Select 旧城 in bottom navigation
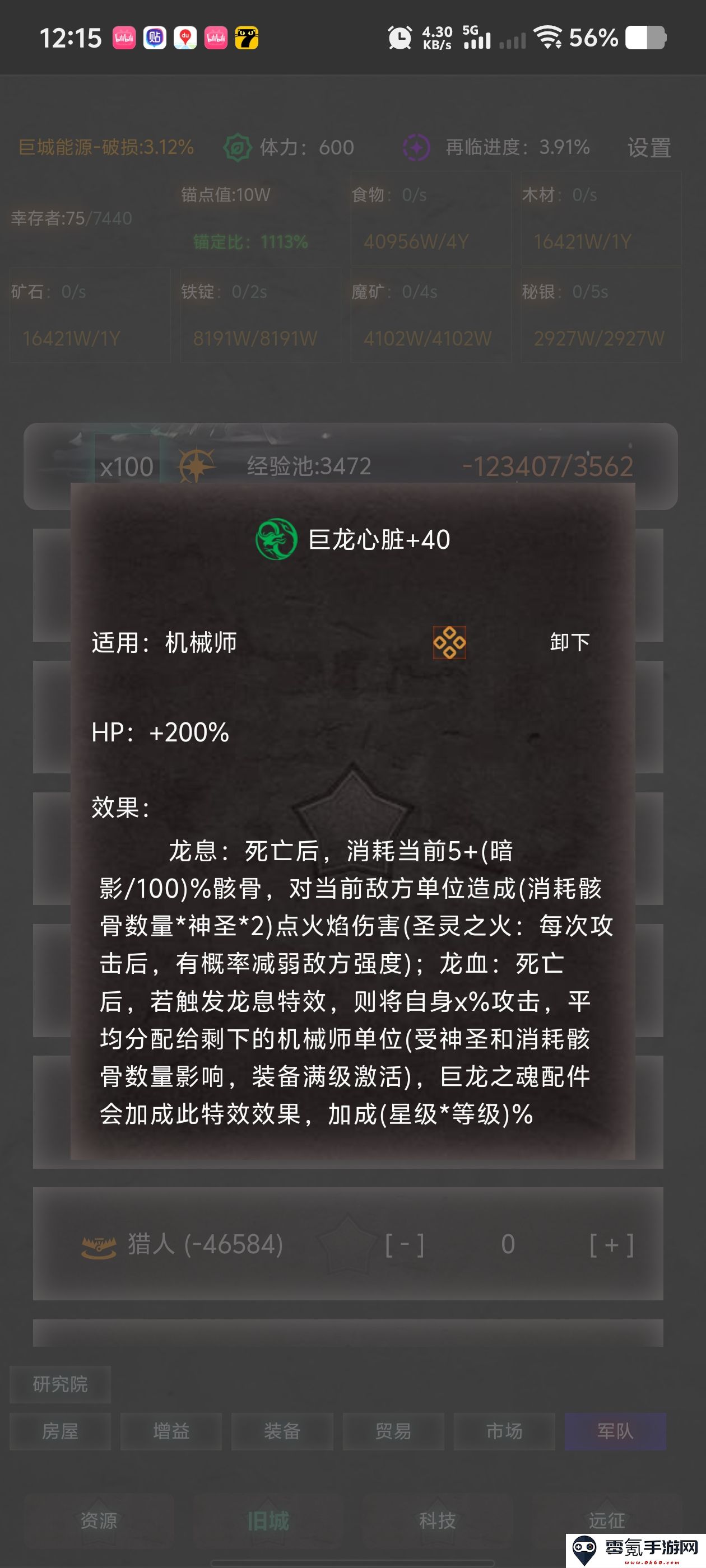Image resolution: width=706 pixels, height=1568 pixels. (268, 1520)
